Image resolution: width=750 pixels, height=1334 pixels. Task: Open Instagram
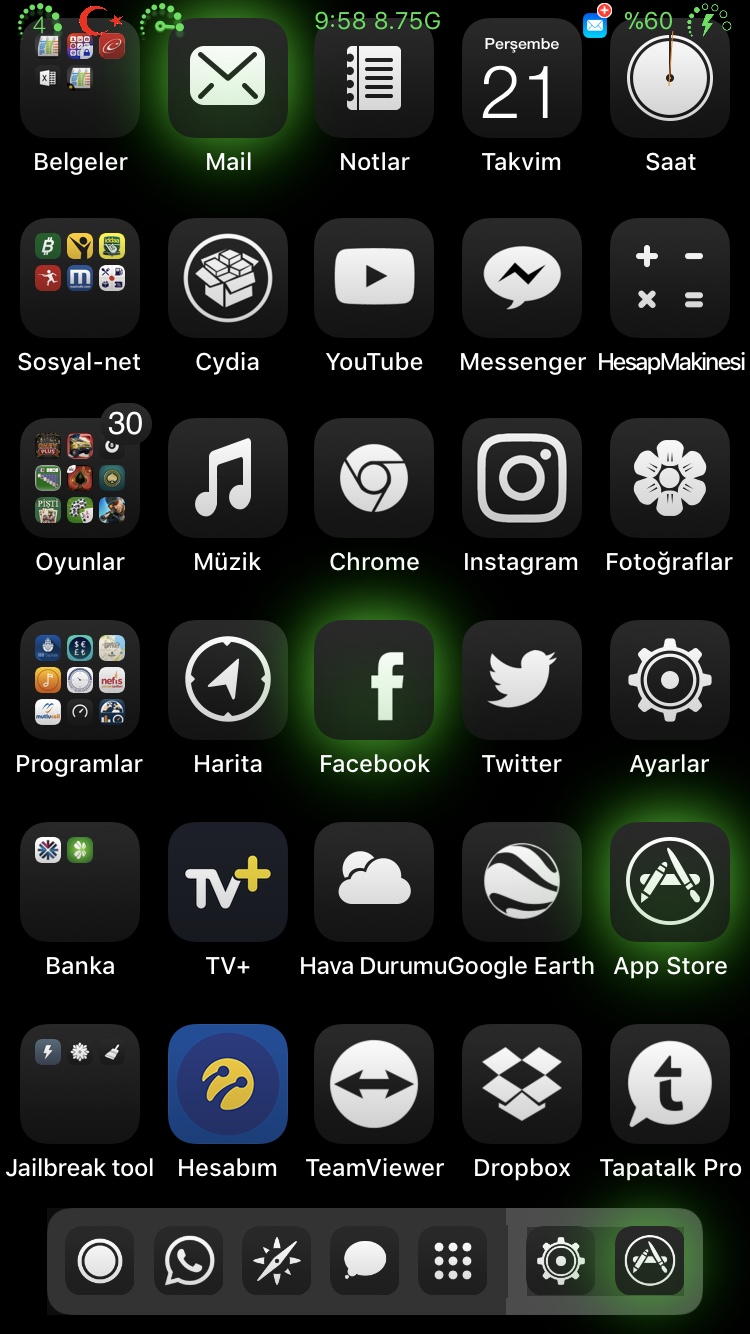pos(521,478)
